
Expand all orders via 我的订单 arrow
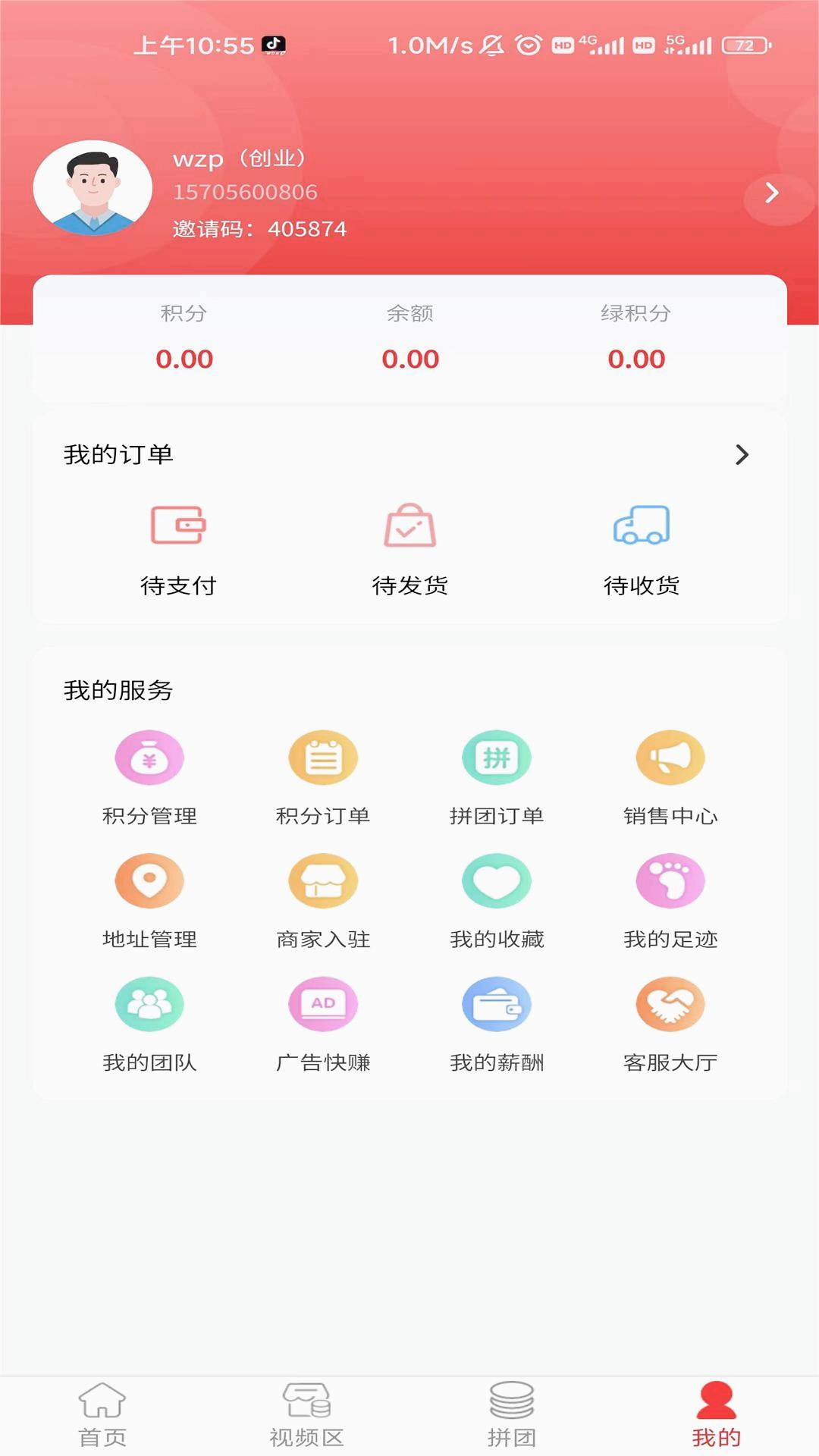pyautogui.click(x=742, y=455)
